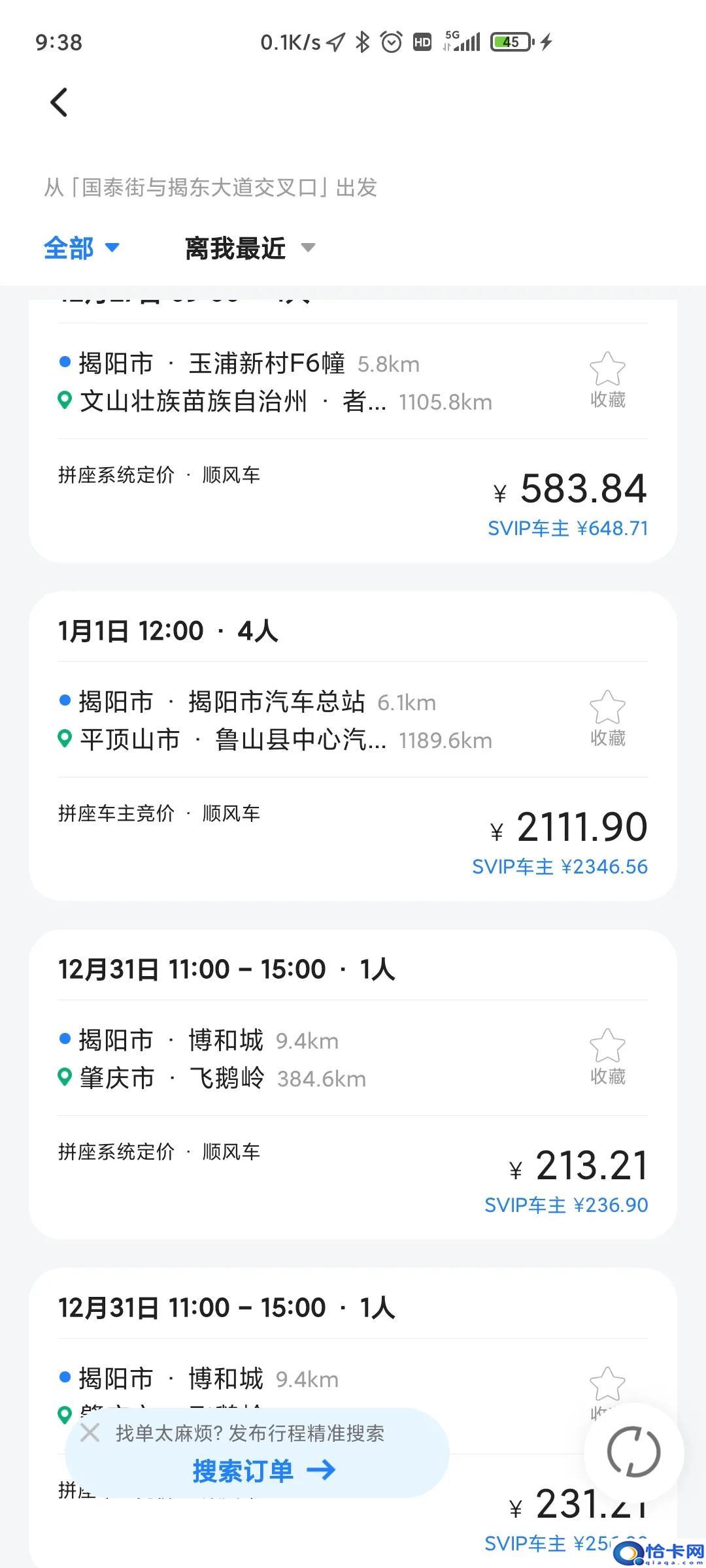Viewport: 706px width, 1568px height.
Task: Open the 全部 filter dropdown
Action: click(81, 248)
